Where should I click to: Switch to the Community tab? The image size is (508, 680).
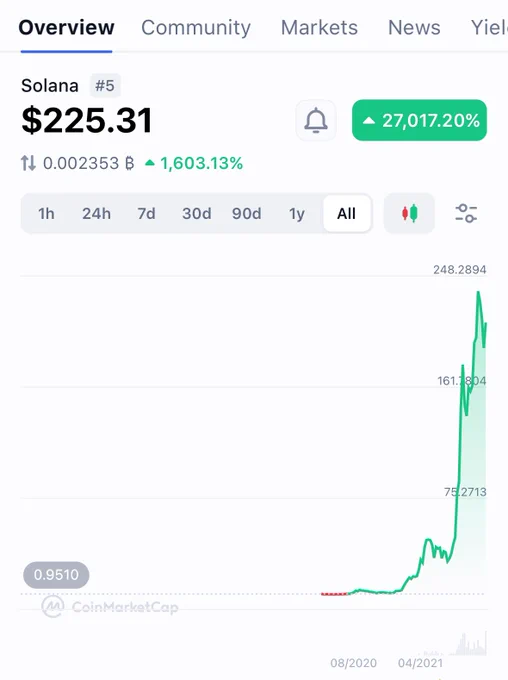pos(196,28)
